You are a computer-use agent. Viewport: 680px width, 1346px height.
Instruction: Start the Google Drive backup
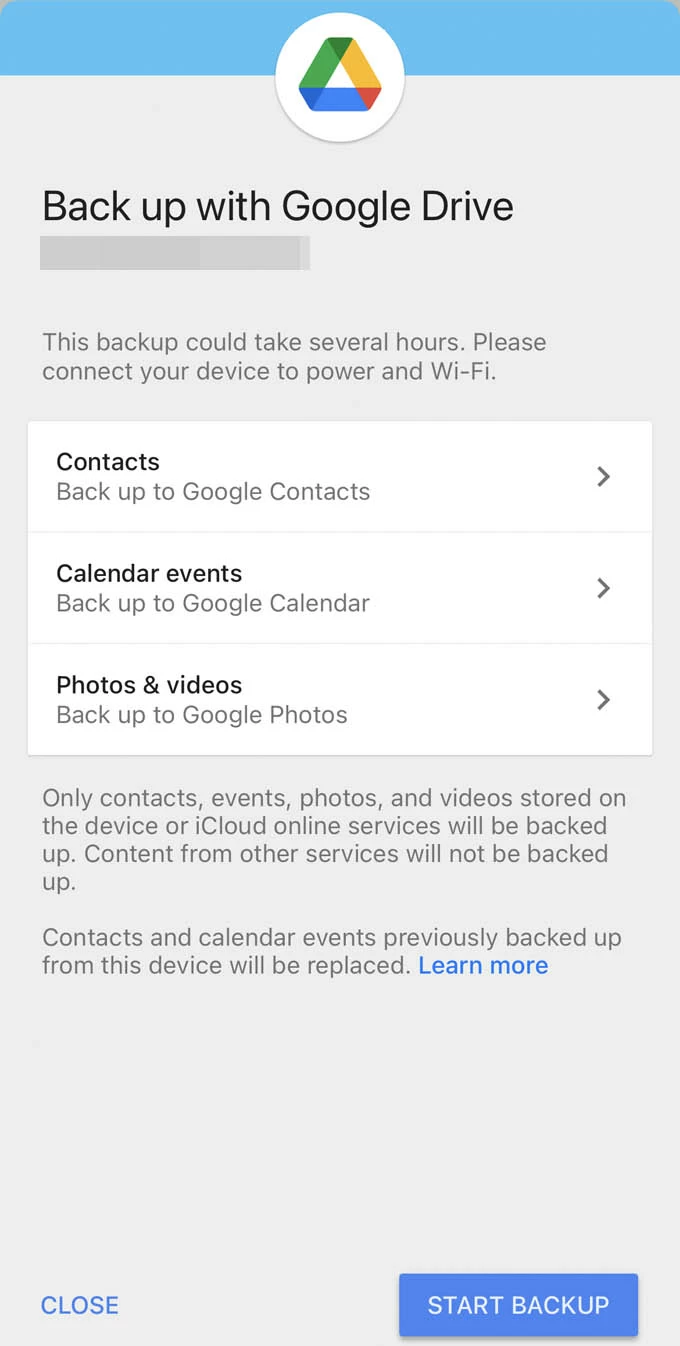point(518,1304)
